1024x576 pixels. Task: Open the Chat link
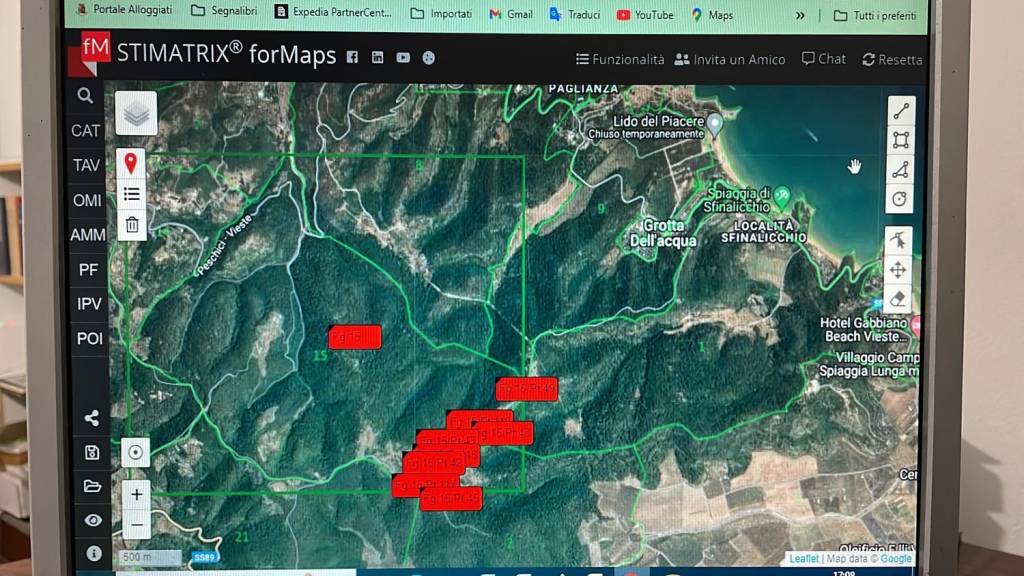click(824, 59)
